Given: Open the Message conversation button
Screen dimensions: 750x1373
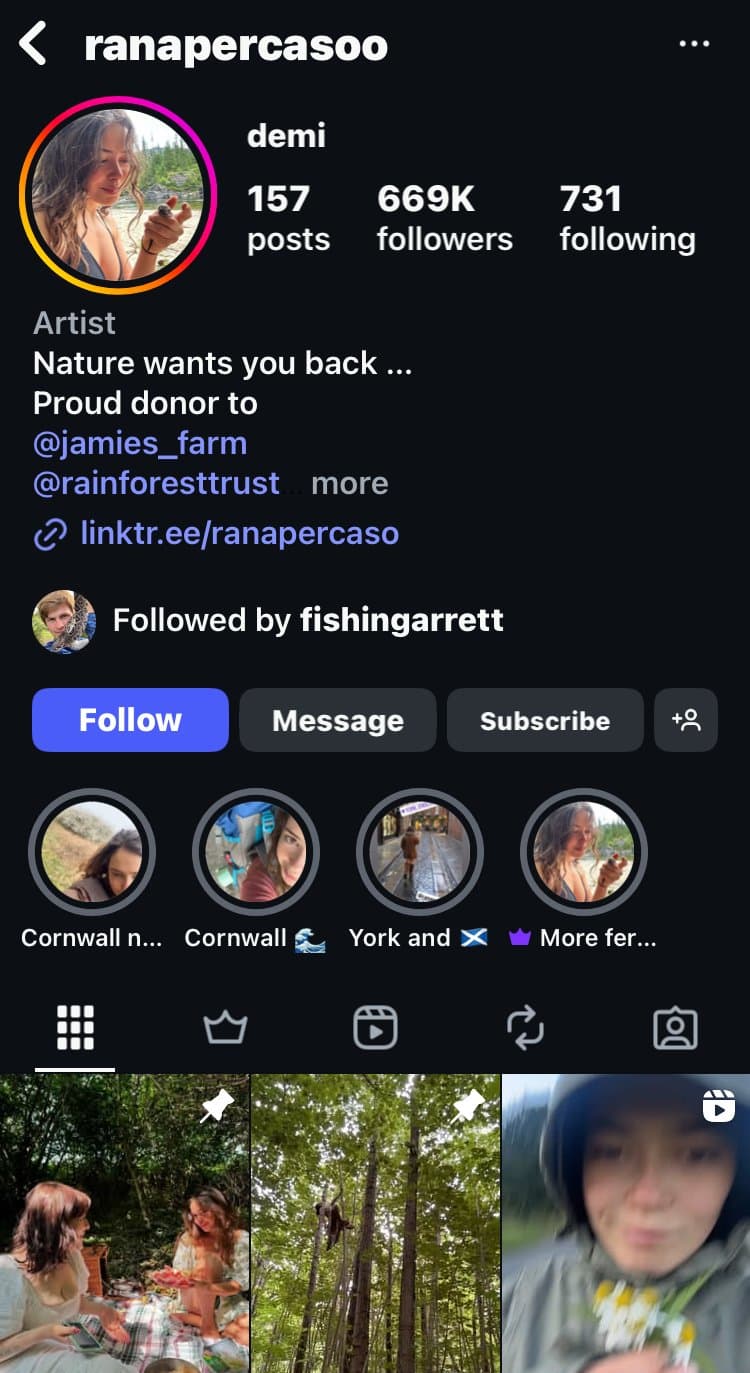Looking at the screenshot, I should click(337, 719).
